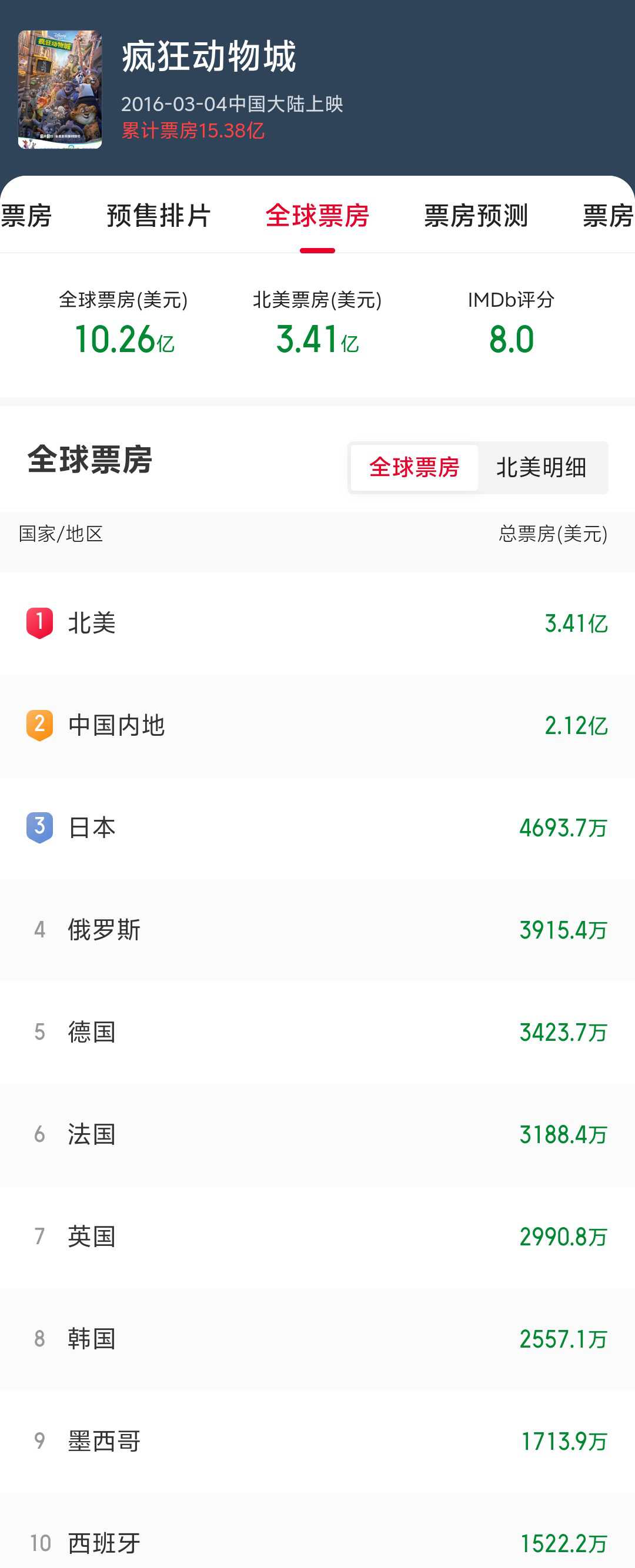Viewport: 635px width, 1568px height.
Task: Switch to the 预售排片 tab
Action: (158, 216)
